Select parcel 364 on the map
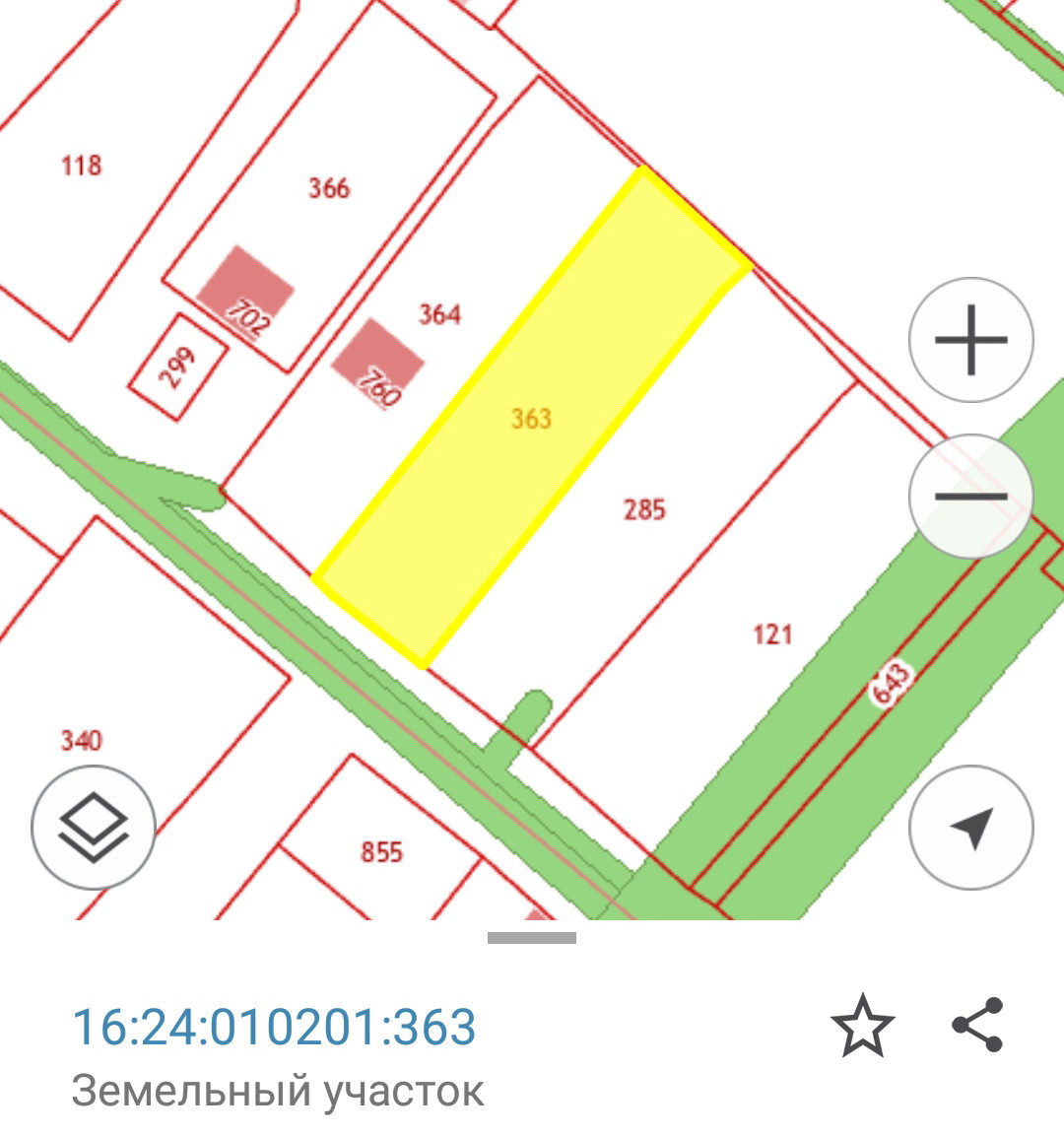This screenshot has width=1064, height=1136. (439, 314)
